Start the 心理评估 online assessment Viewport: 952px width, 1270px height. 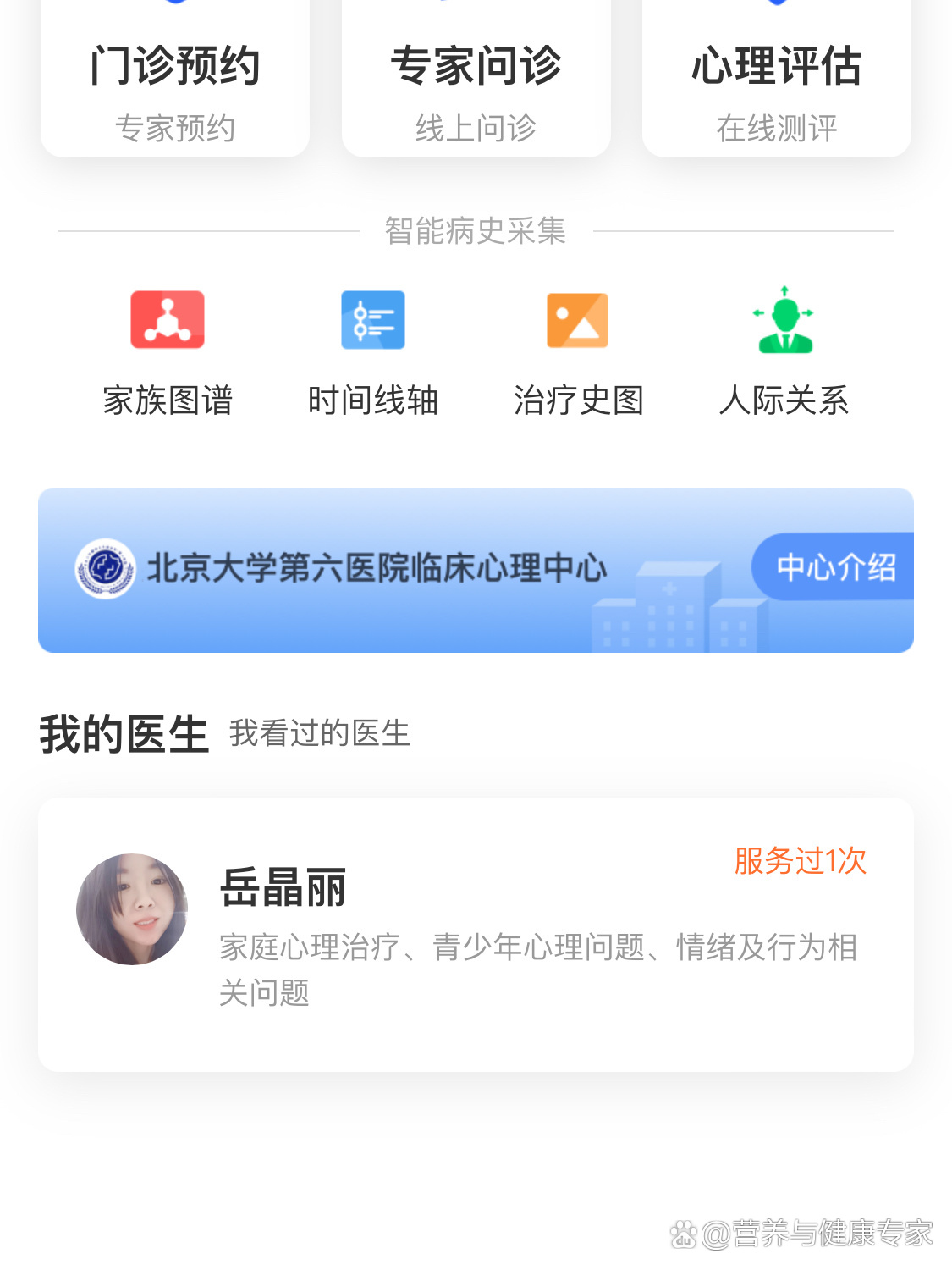[776, 85]
